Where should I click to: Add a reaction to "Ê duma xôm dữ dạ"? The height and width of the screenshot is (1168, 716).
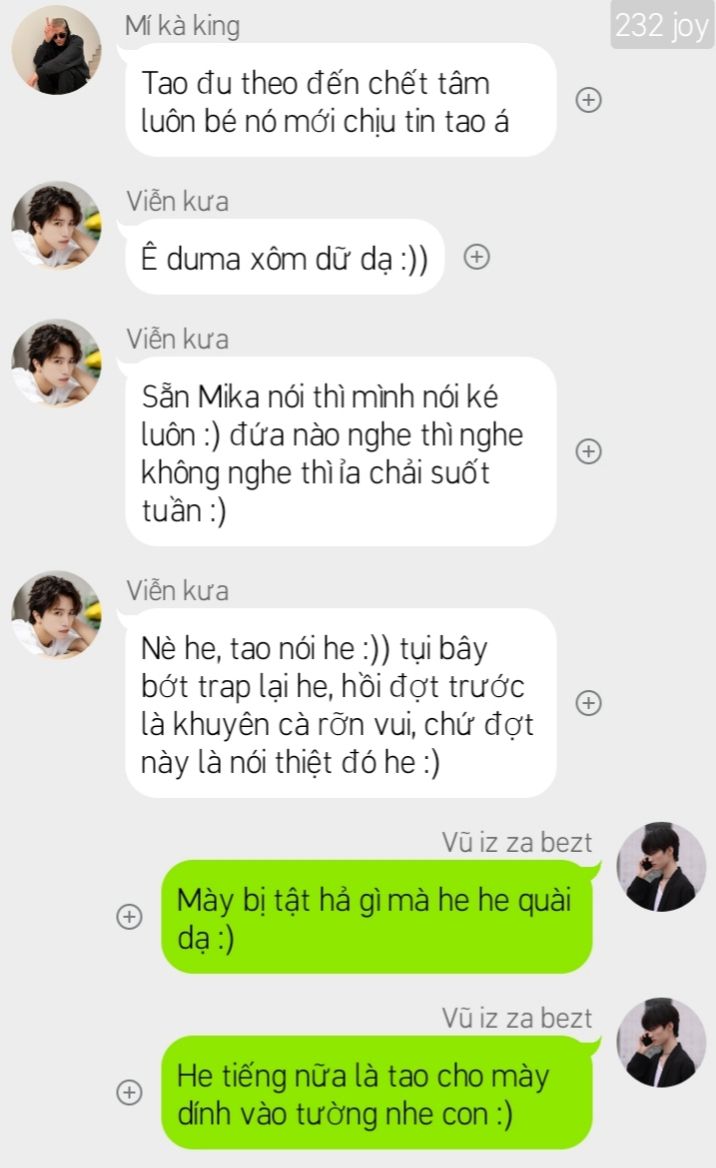[x=477, y=257]
